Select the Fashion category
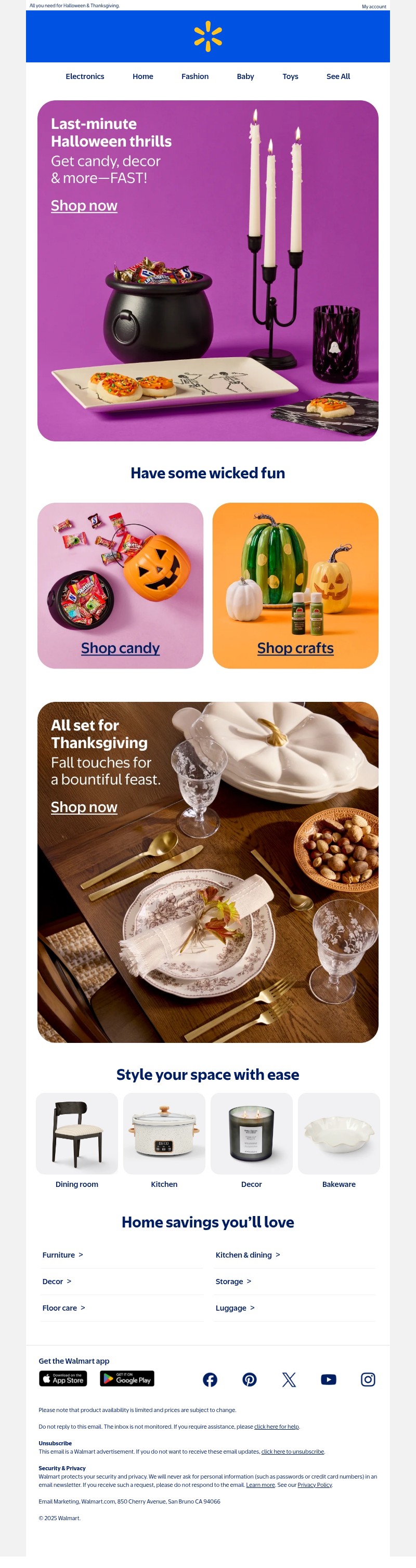This screenshot has height=1568, width=416. [195, 77]
